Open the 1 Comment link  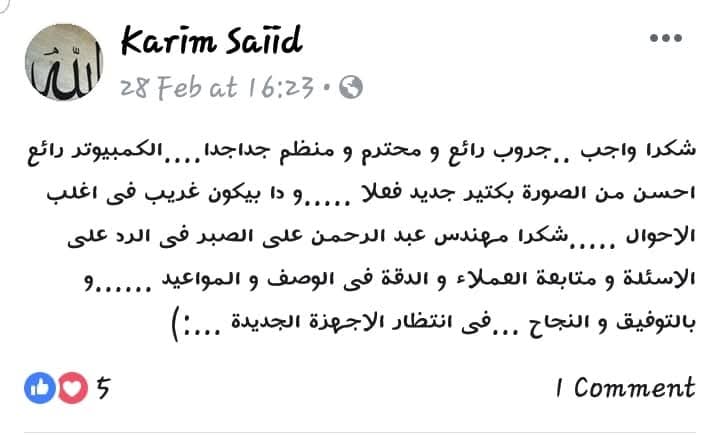(x=625, y=387)
